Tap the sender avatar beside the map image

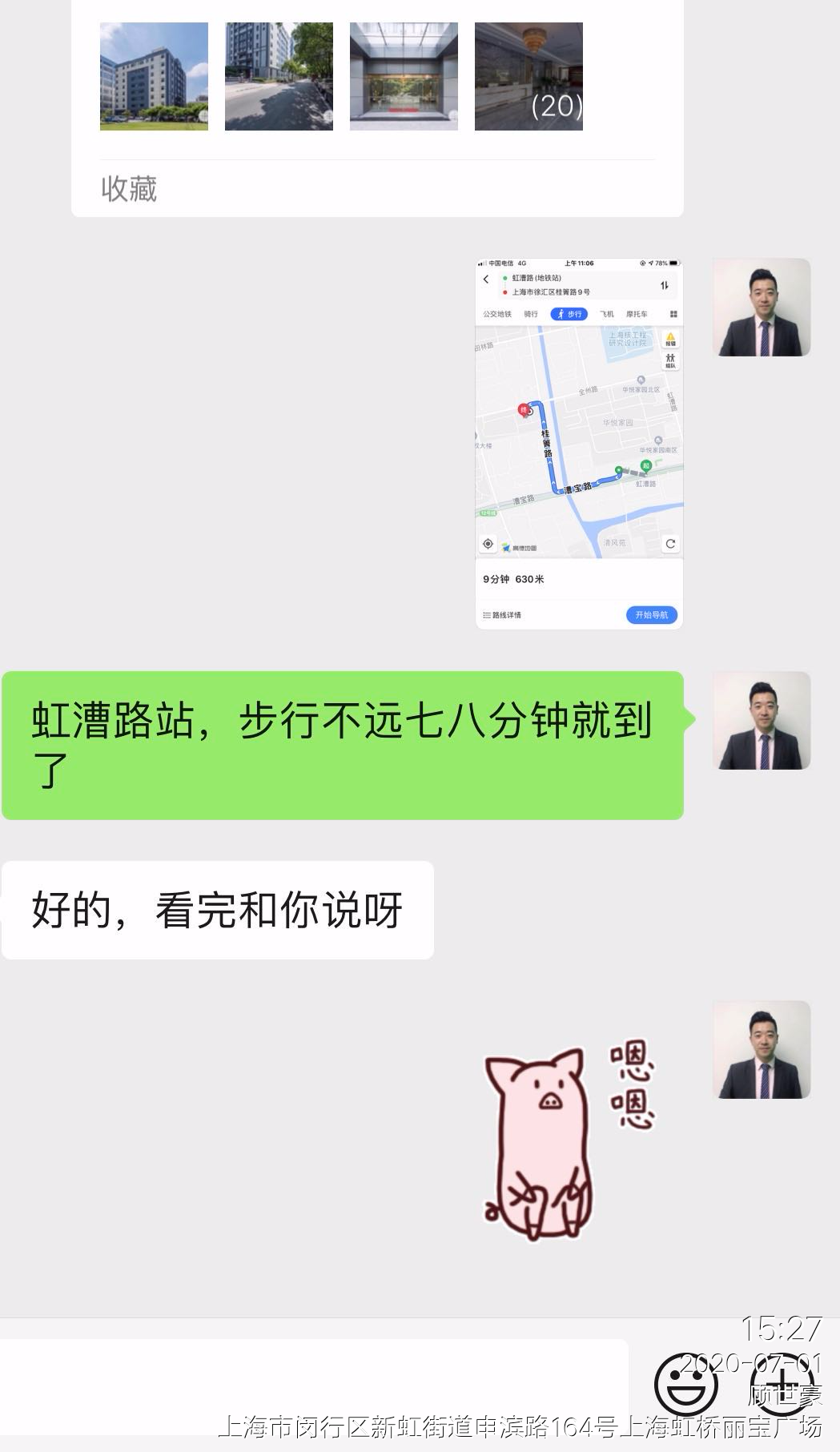point(762,308)
